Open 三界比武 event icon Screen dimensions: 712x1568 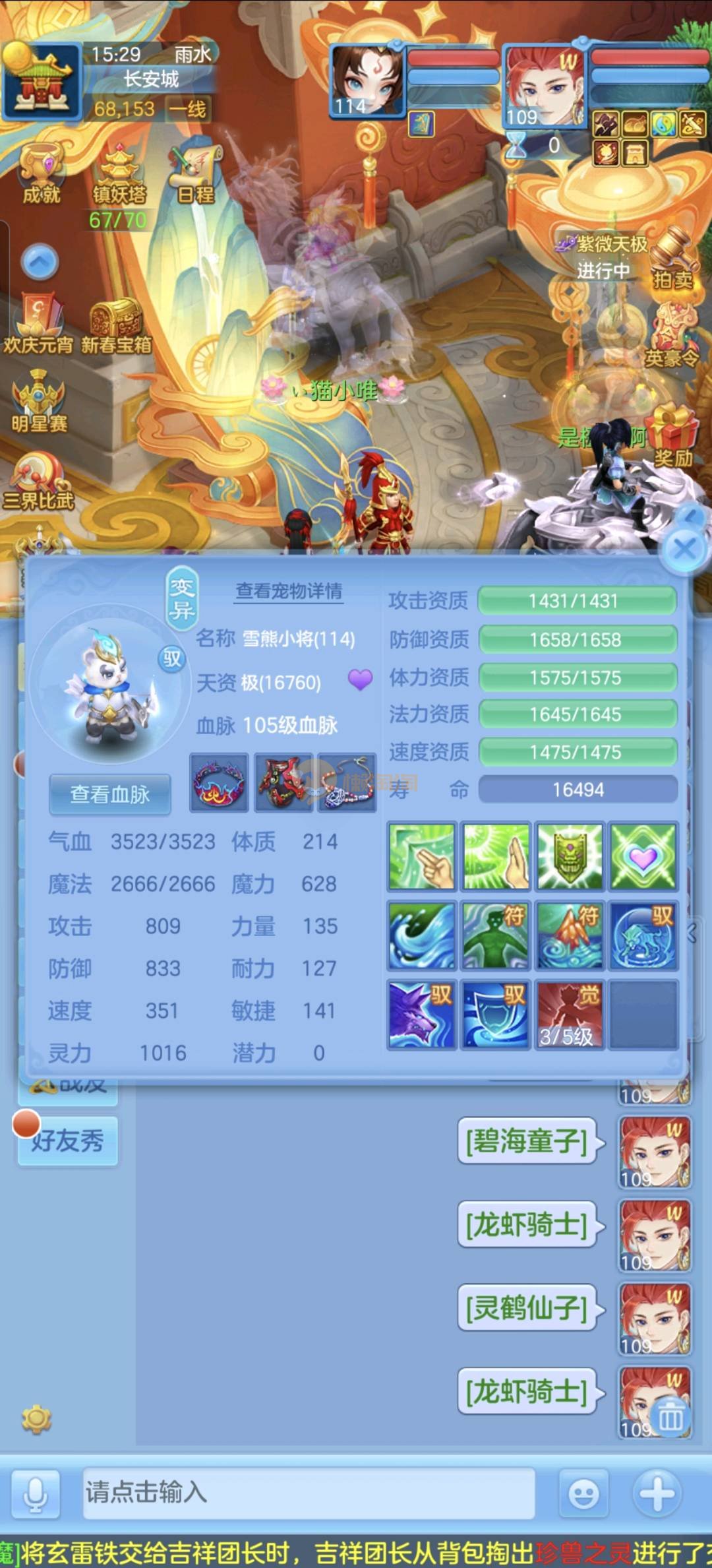tap(38, 482)
